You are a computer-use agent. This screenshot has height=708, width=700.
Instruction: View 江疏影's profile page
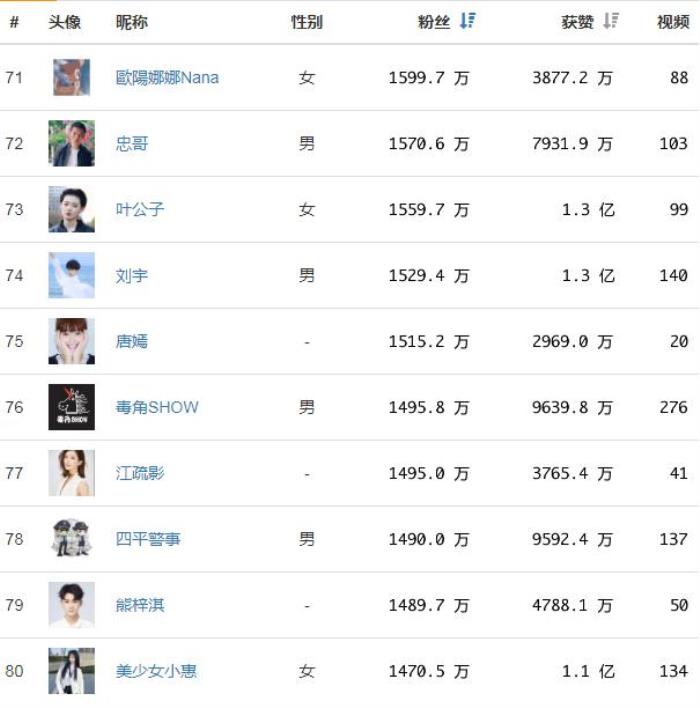(x=140, y=474)
